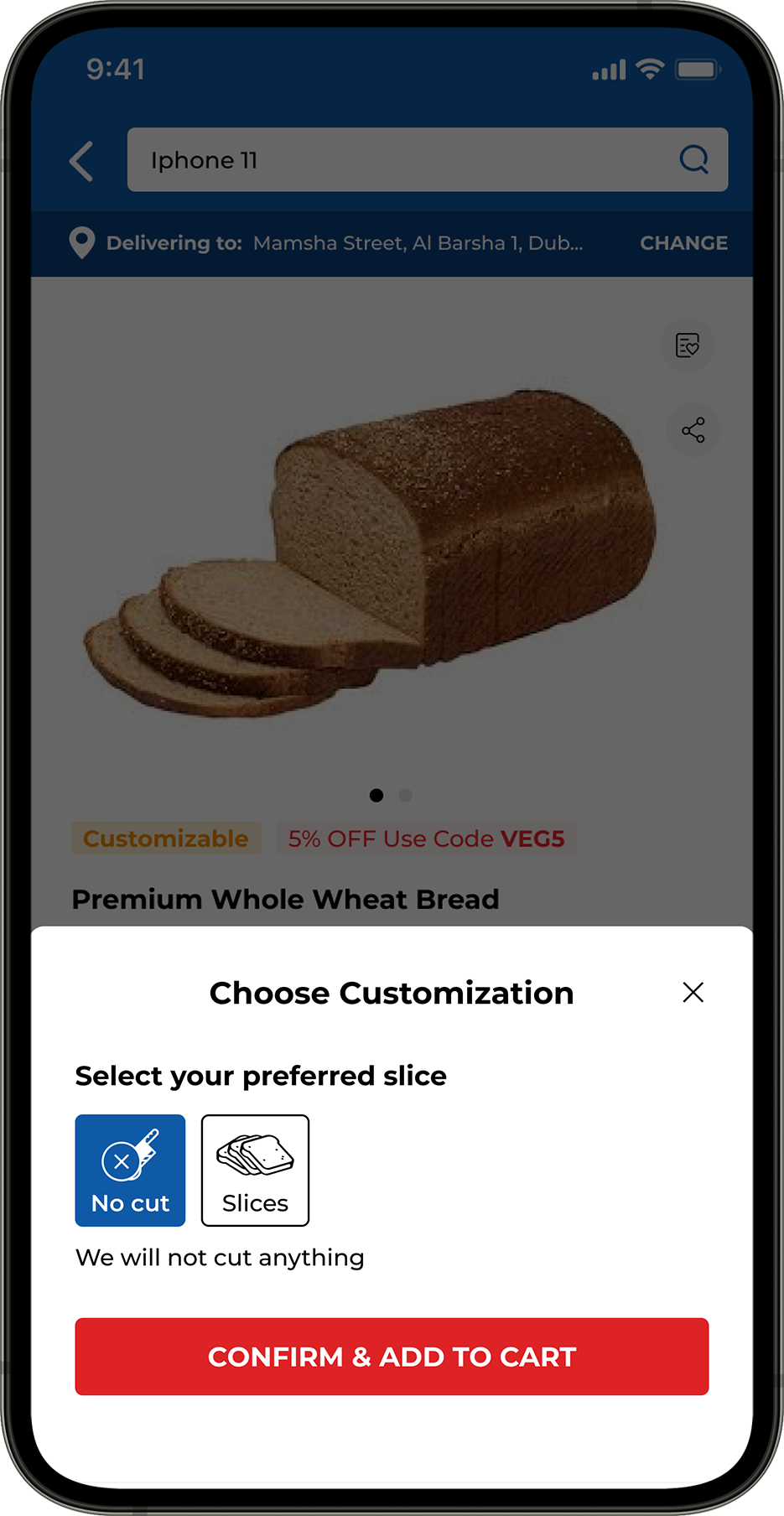Tap the Iphone 11 search field
The height and width of the screenshot is (1516, 784).
tap(402, 160)
